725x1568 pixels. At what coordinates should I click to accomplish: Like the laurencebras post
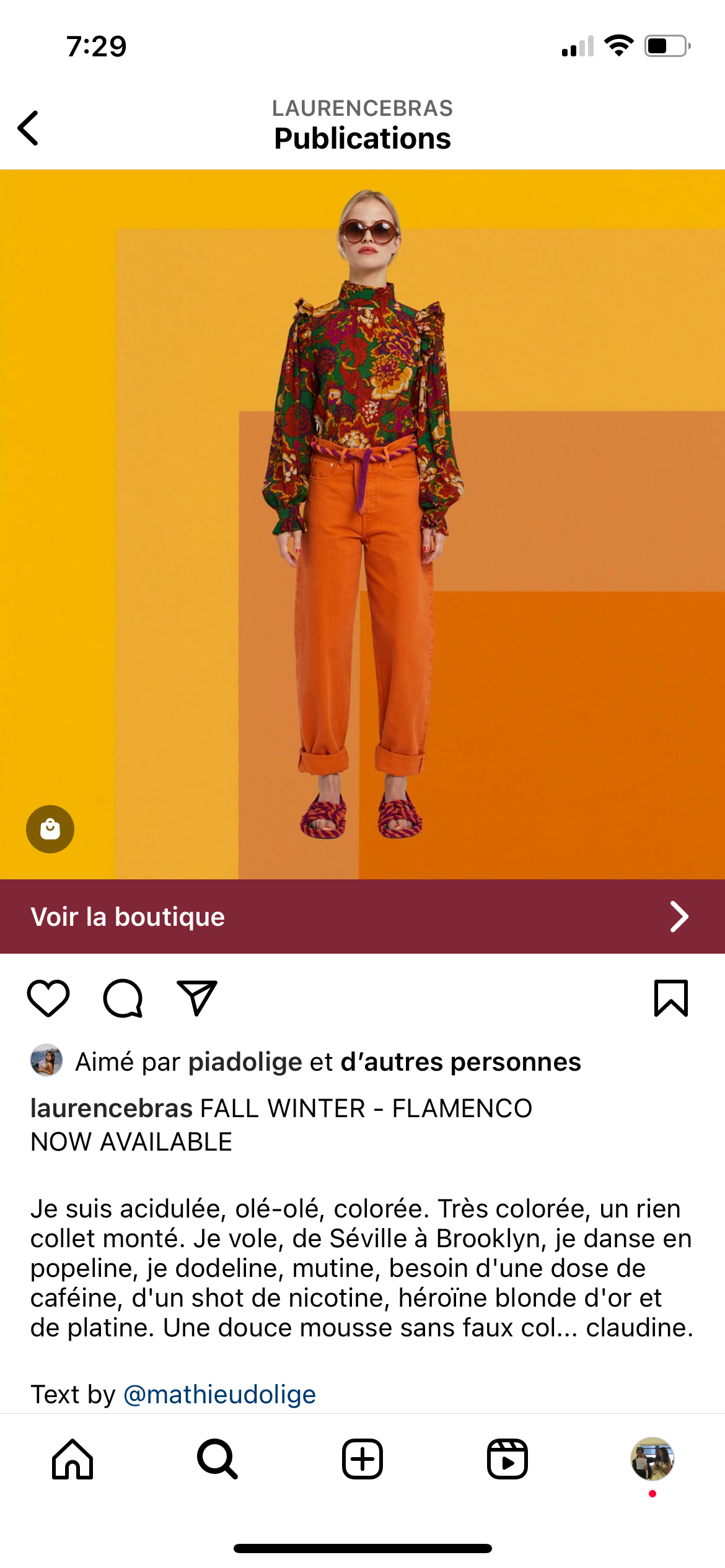click(48, 998)
